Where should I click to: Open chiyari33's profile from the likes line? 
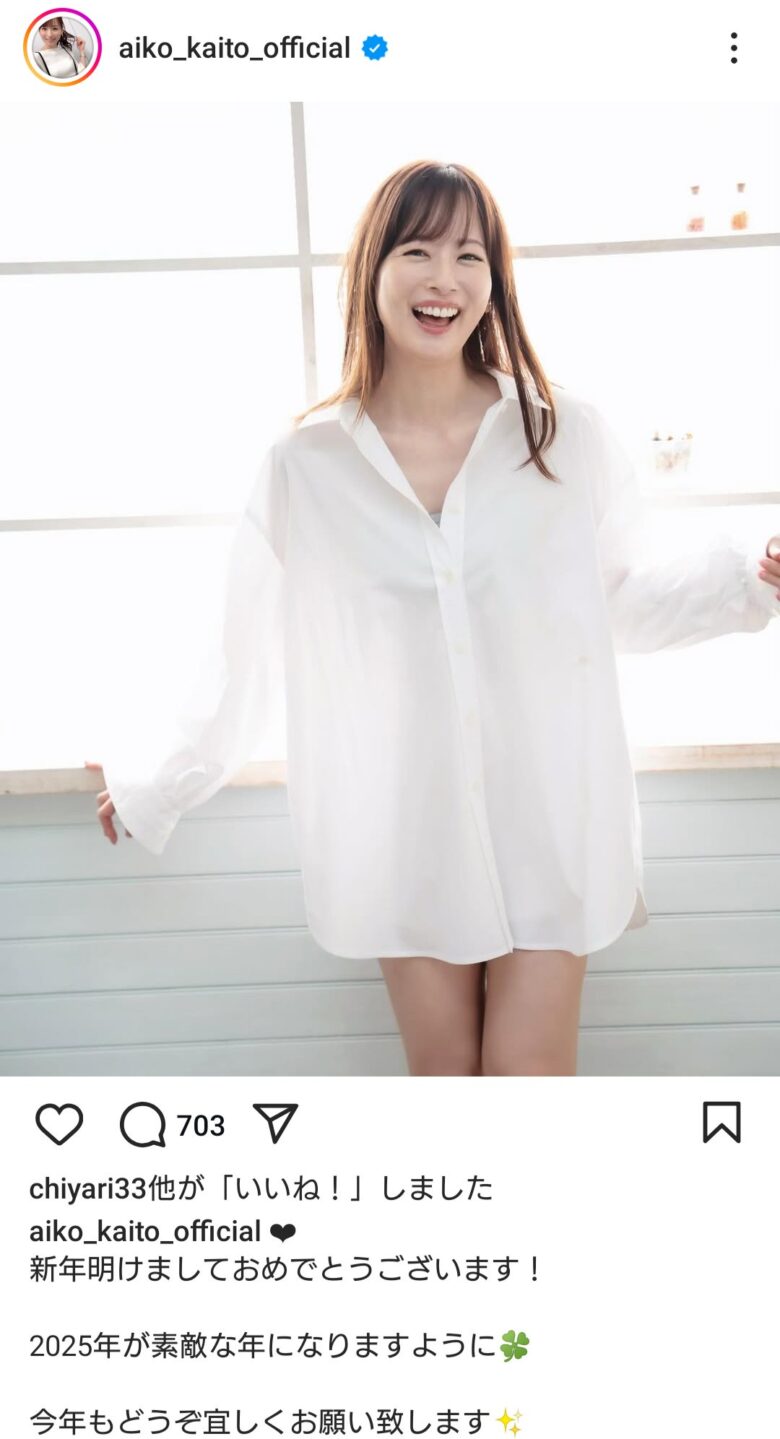coord(88,1188)
